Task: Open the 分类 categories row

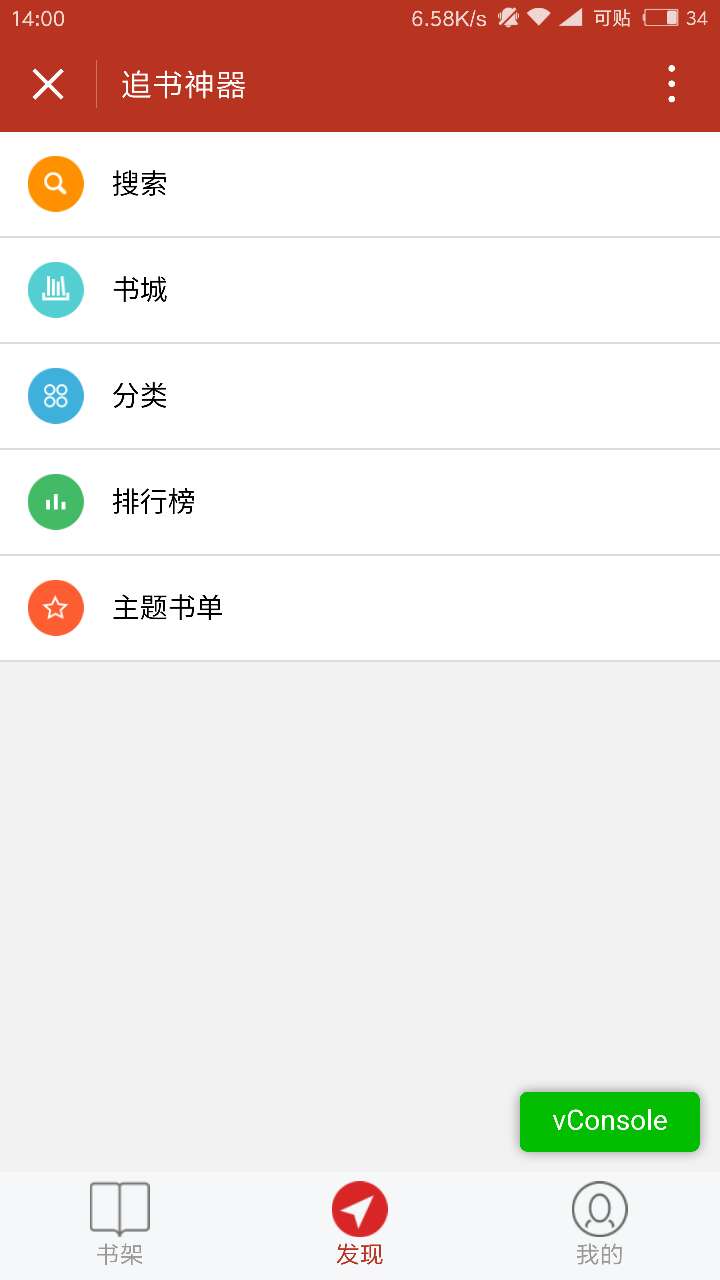Action: point(360,396)
